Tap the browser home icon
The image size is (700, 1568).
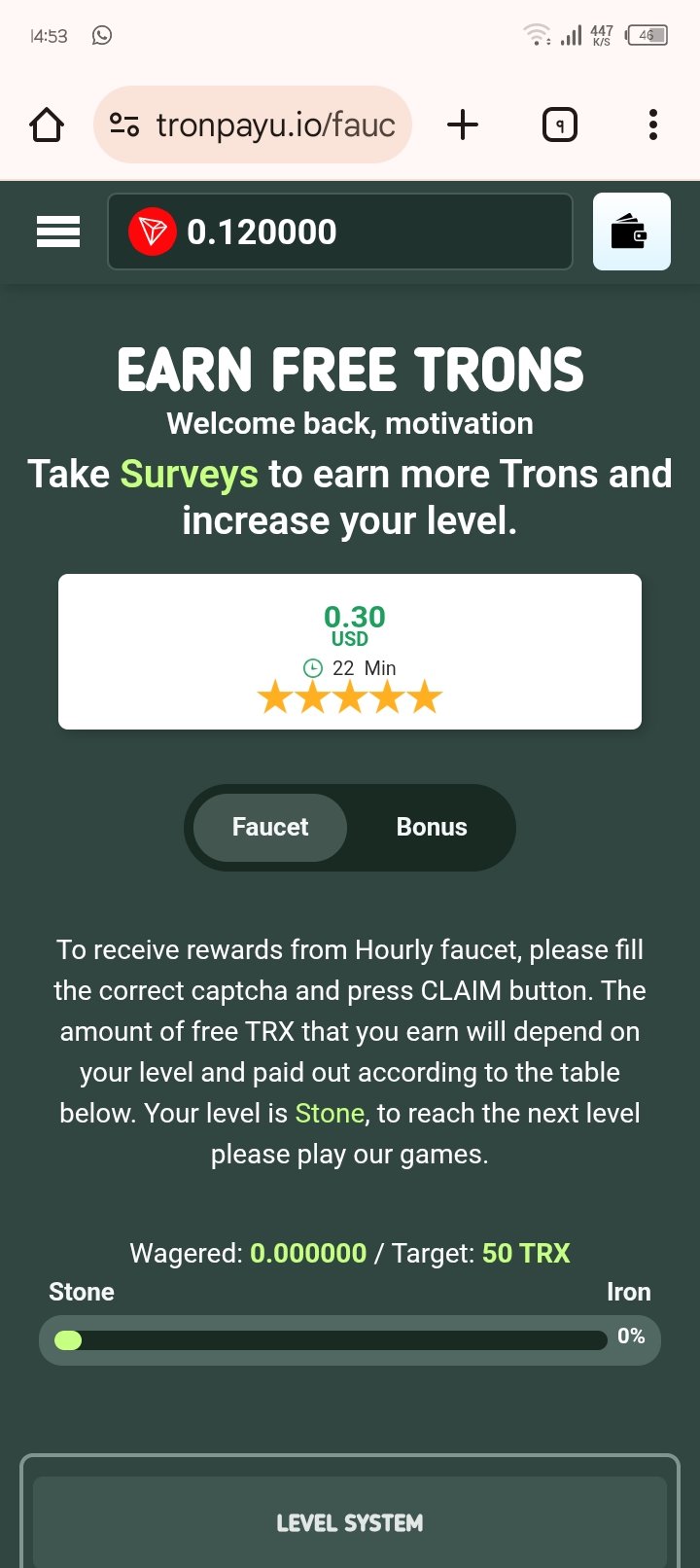[x=47, y=125]
